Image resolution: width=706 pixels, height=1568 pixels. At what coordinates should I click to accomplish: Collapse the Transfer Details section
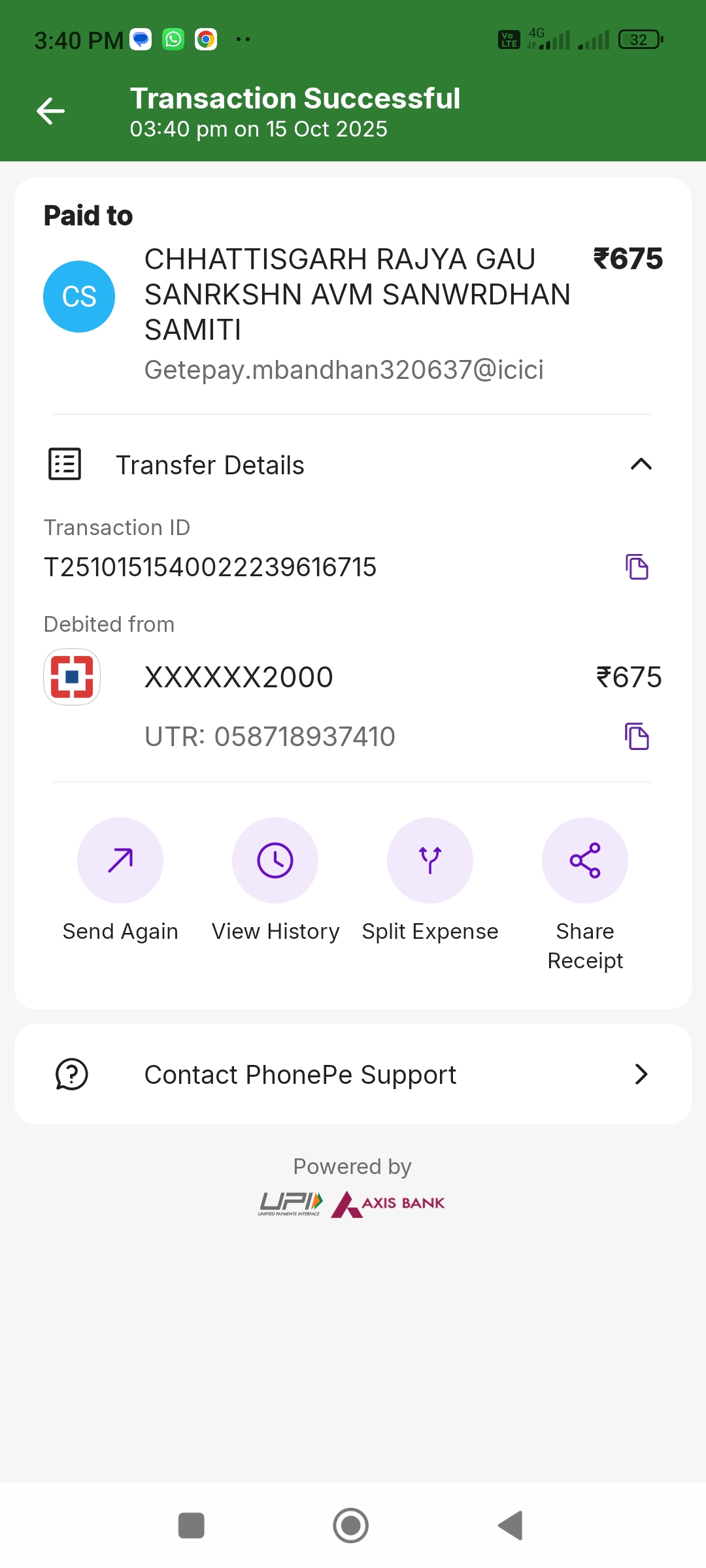[641, 465]
